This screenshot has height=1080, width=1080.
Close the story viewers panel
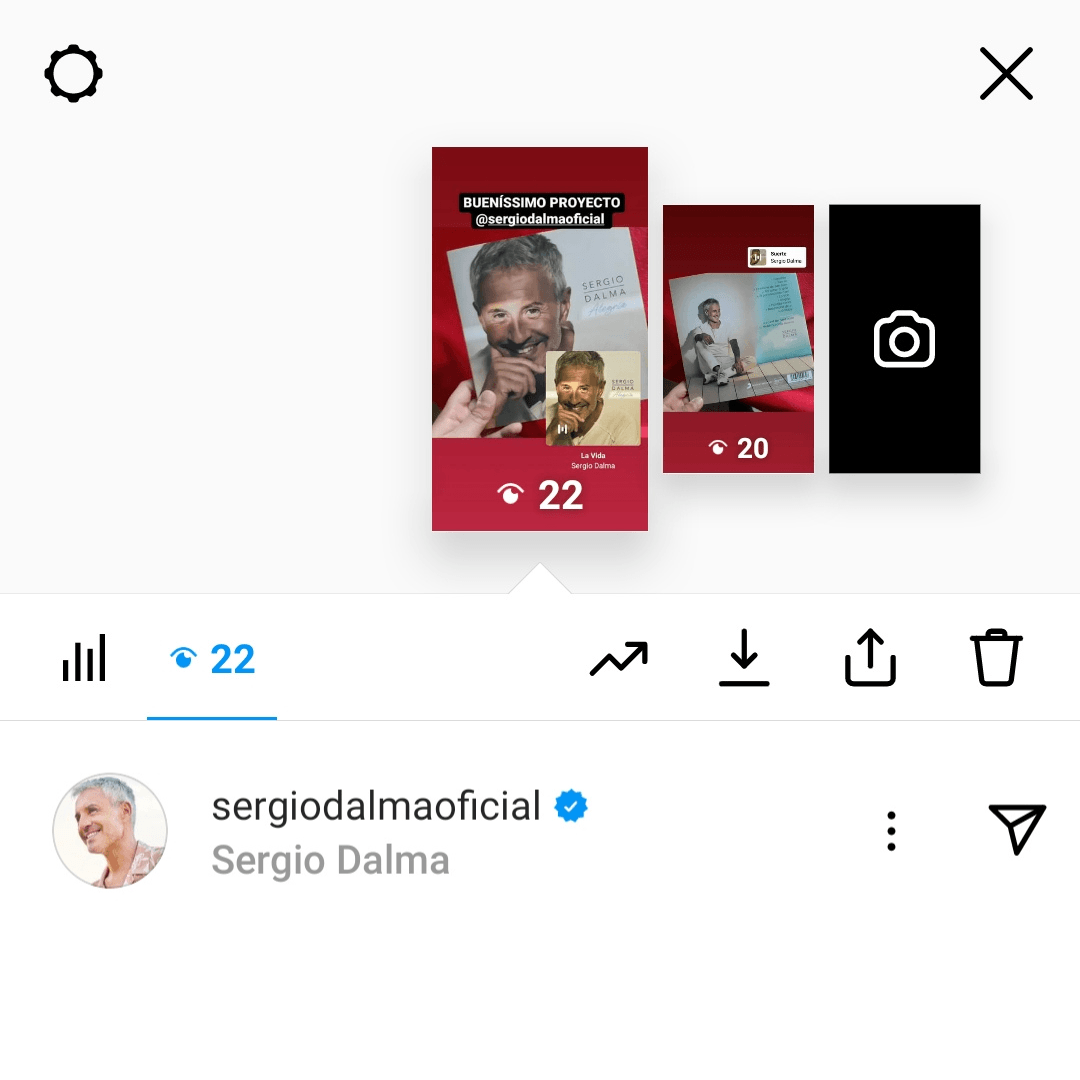point(1006,74)
